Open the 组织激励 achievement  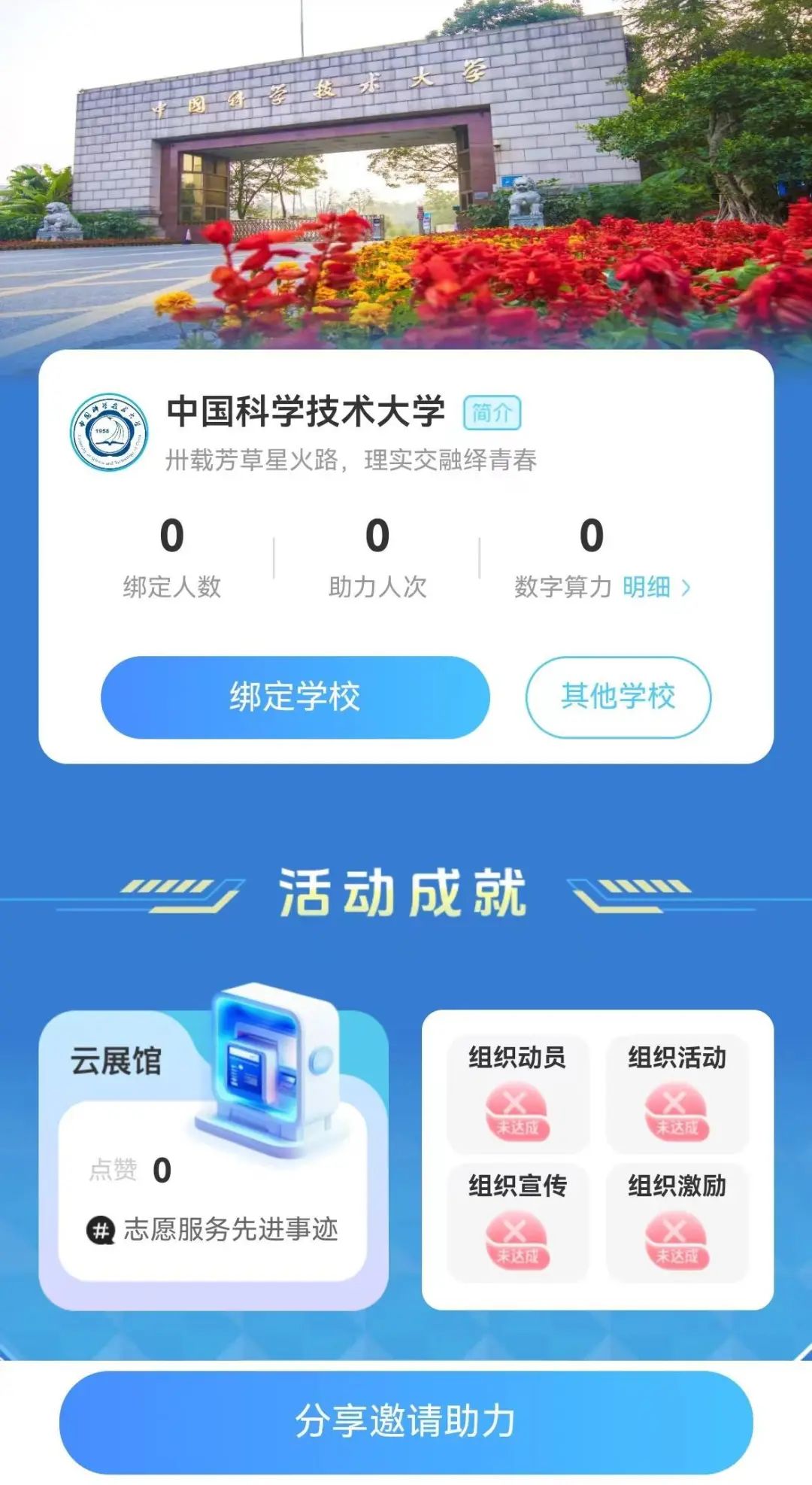click(x=677, y=1222)
